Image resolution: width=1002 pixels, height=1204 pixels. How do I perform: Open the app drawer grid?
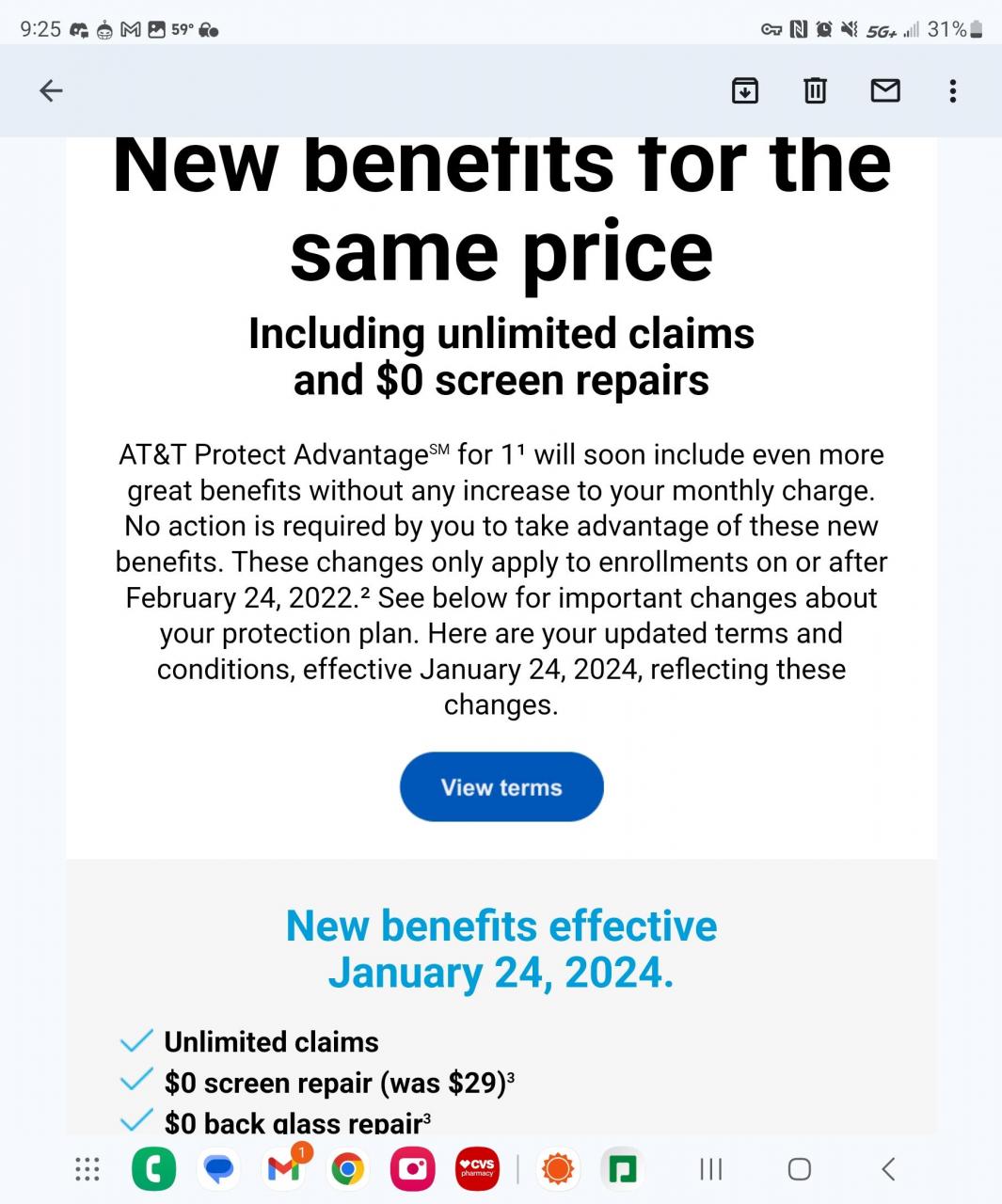[87, 1168]
